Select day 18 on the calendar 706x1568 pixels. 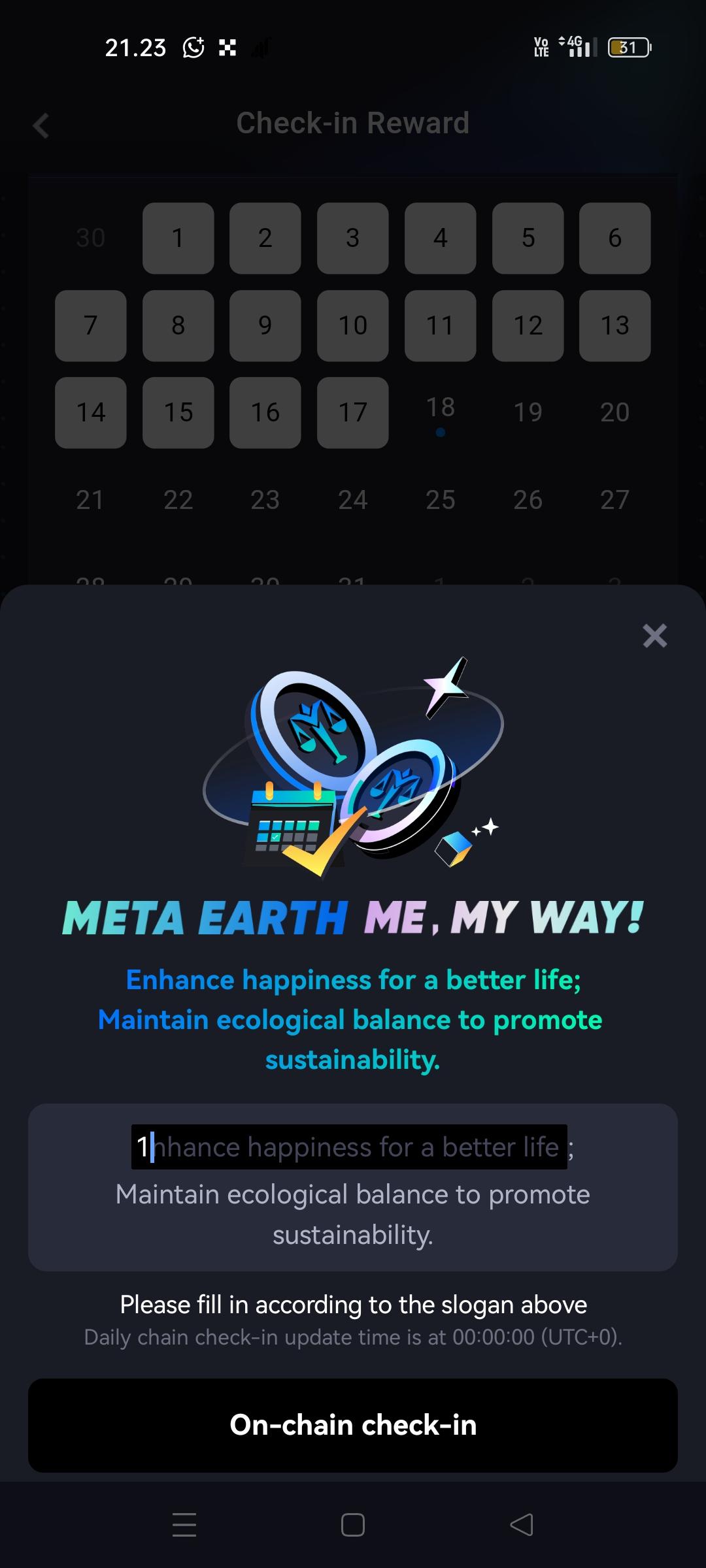pos(440,412)
